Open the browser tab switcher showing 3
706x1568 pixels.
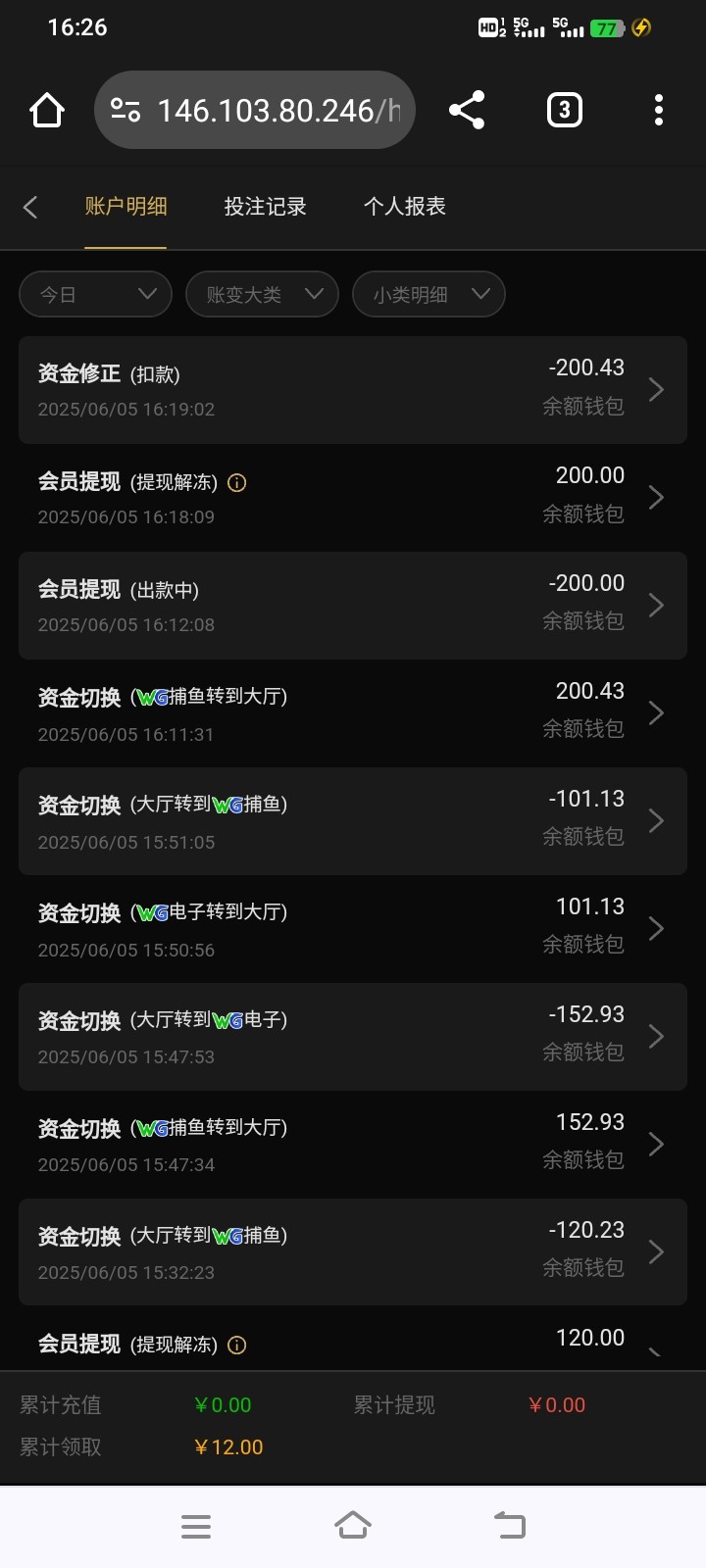564,110
